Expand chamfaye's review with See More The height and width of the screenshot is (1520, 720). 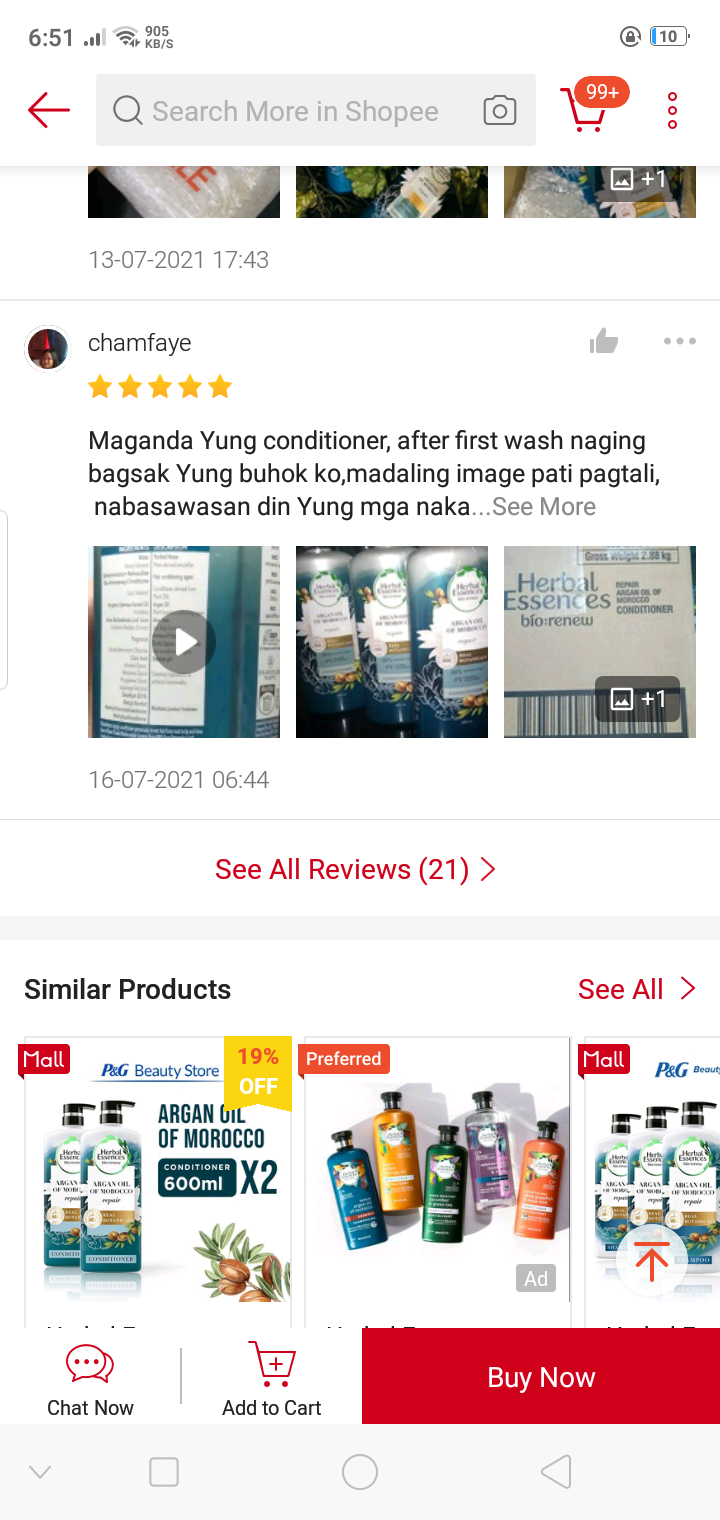click(544, 507)
